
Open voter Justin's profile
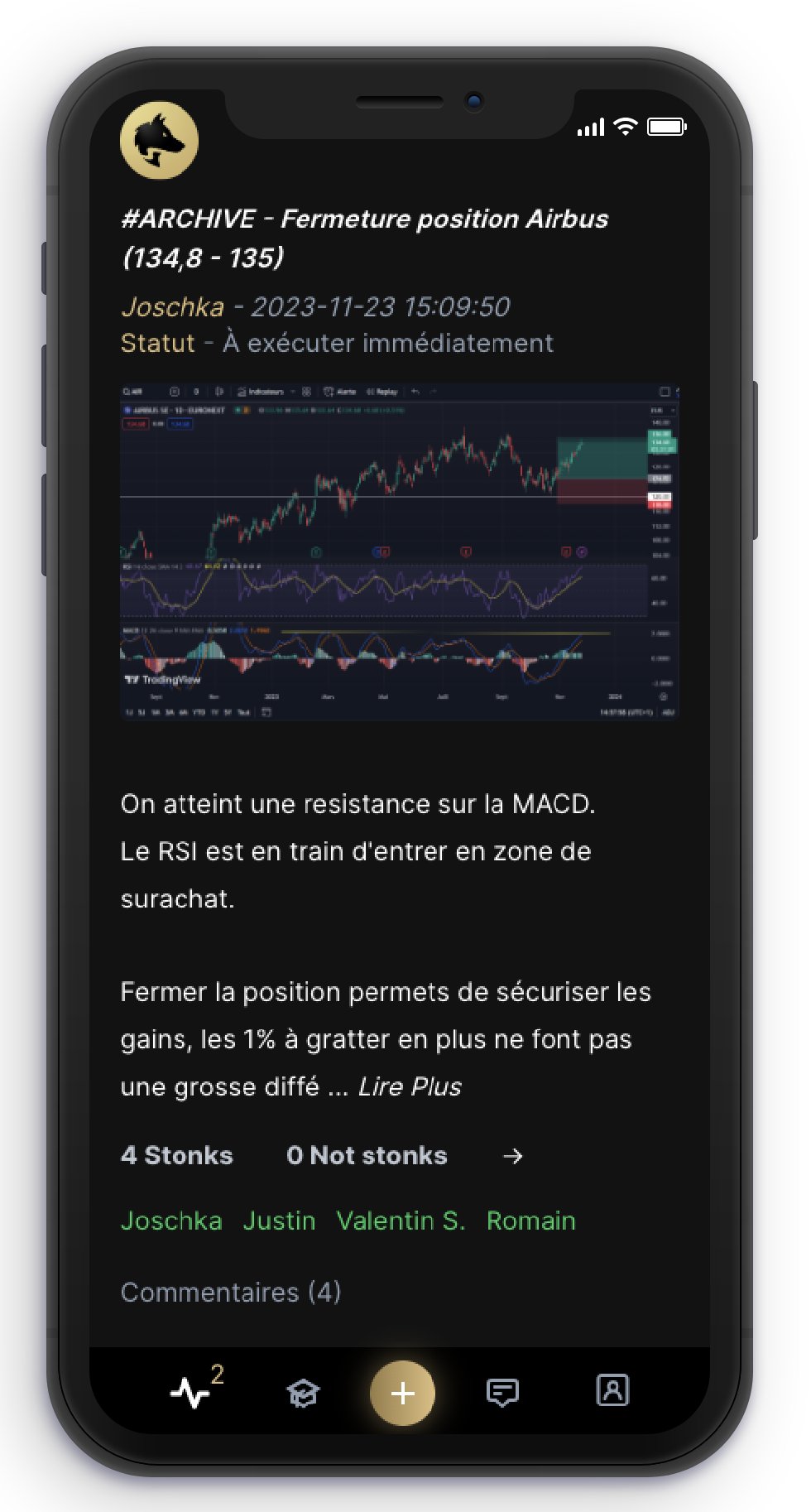pyautogui.click(x=279, y=1221)
